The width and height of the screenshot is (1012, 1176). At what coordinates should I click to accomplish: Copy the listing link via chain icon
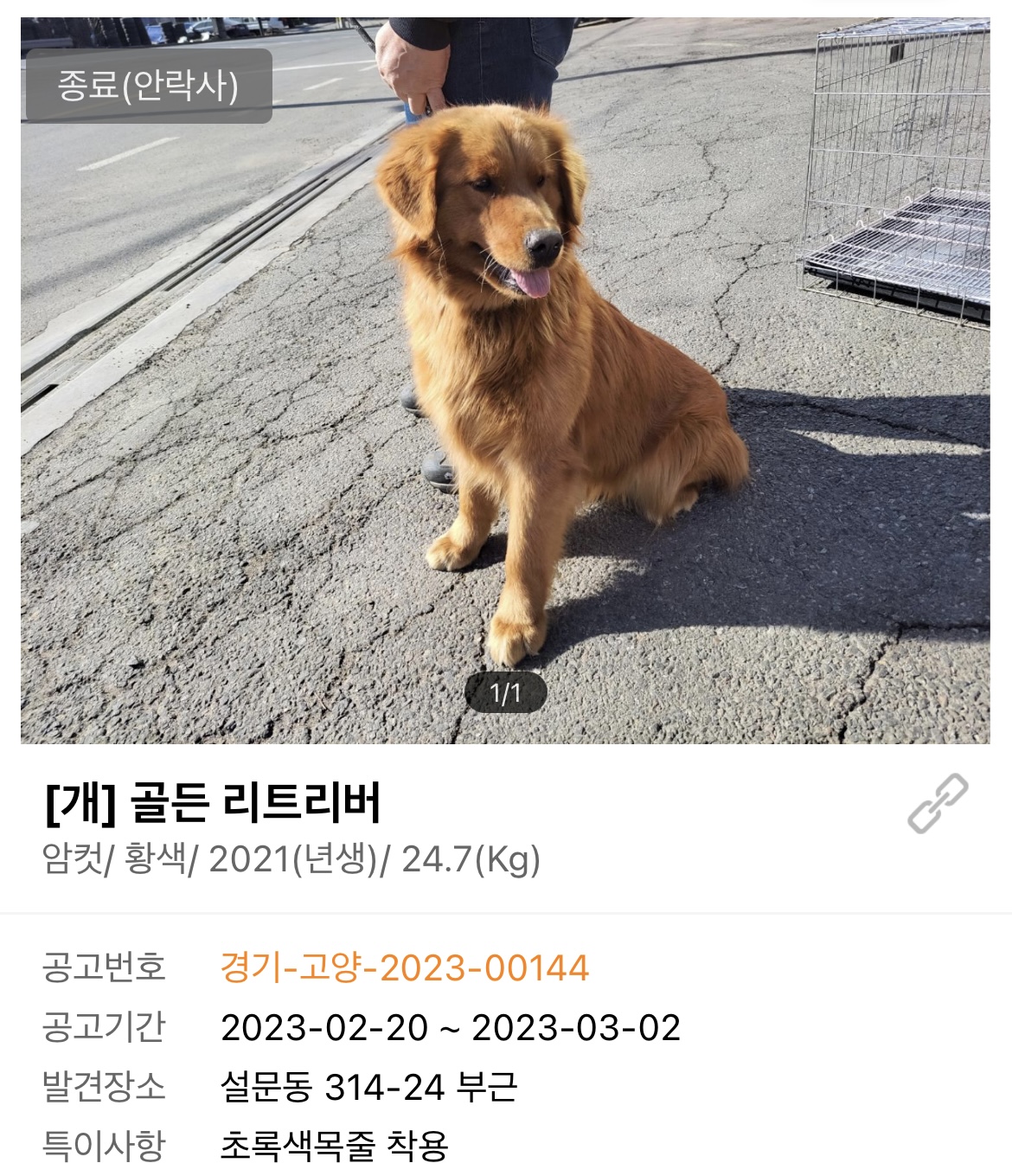938,804
